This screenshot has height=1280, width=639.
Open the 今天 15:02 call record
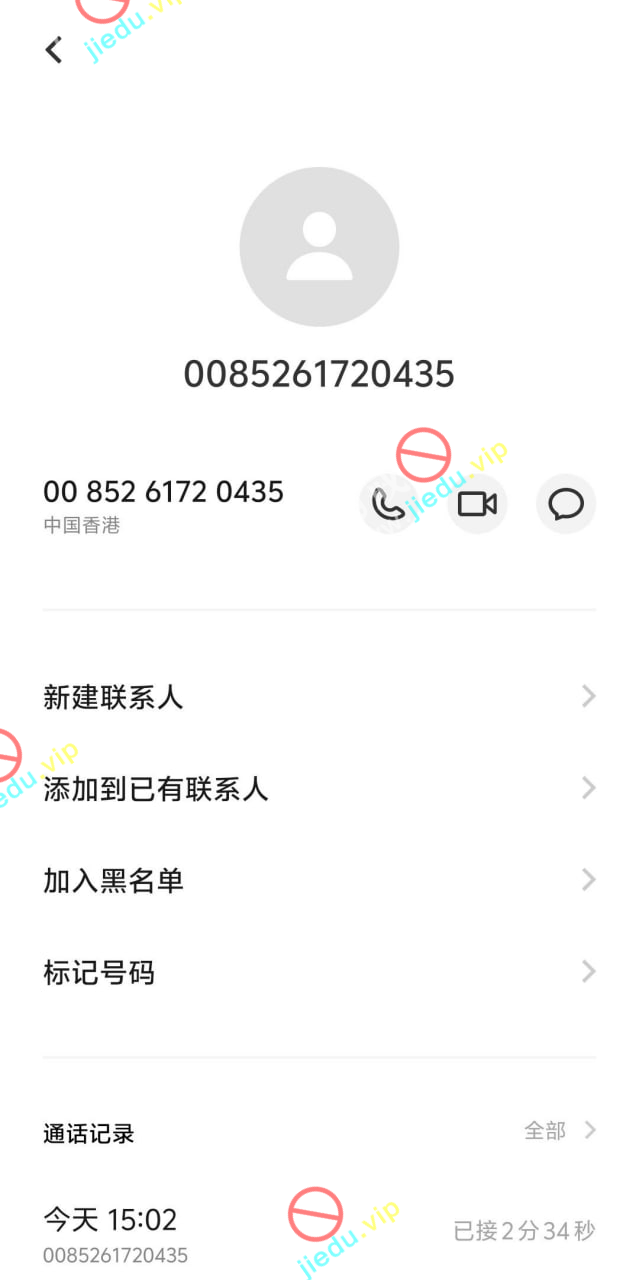319,1233
